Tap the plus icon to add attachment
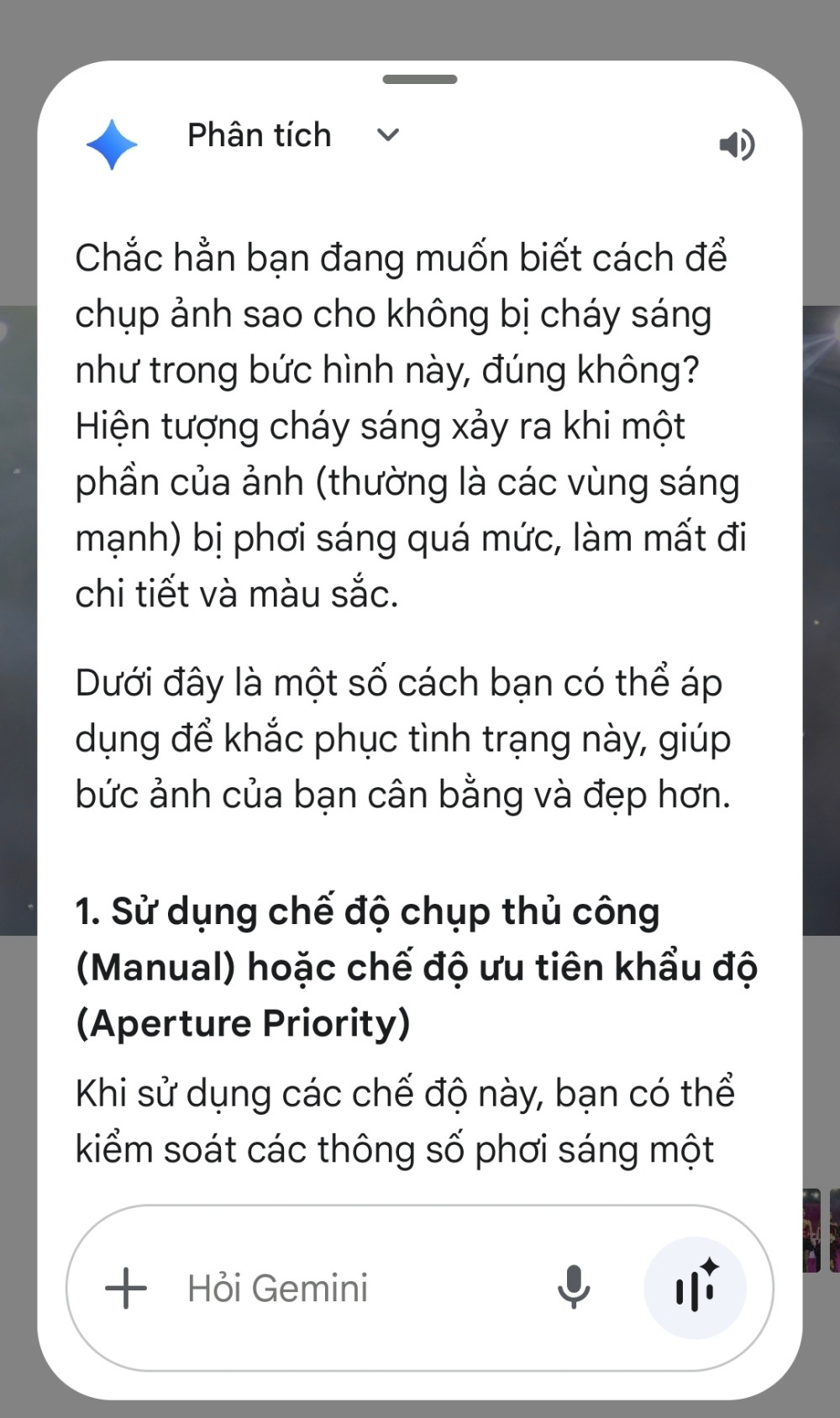The image size is (840, 1418). 126,1288
